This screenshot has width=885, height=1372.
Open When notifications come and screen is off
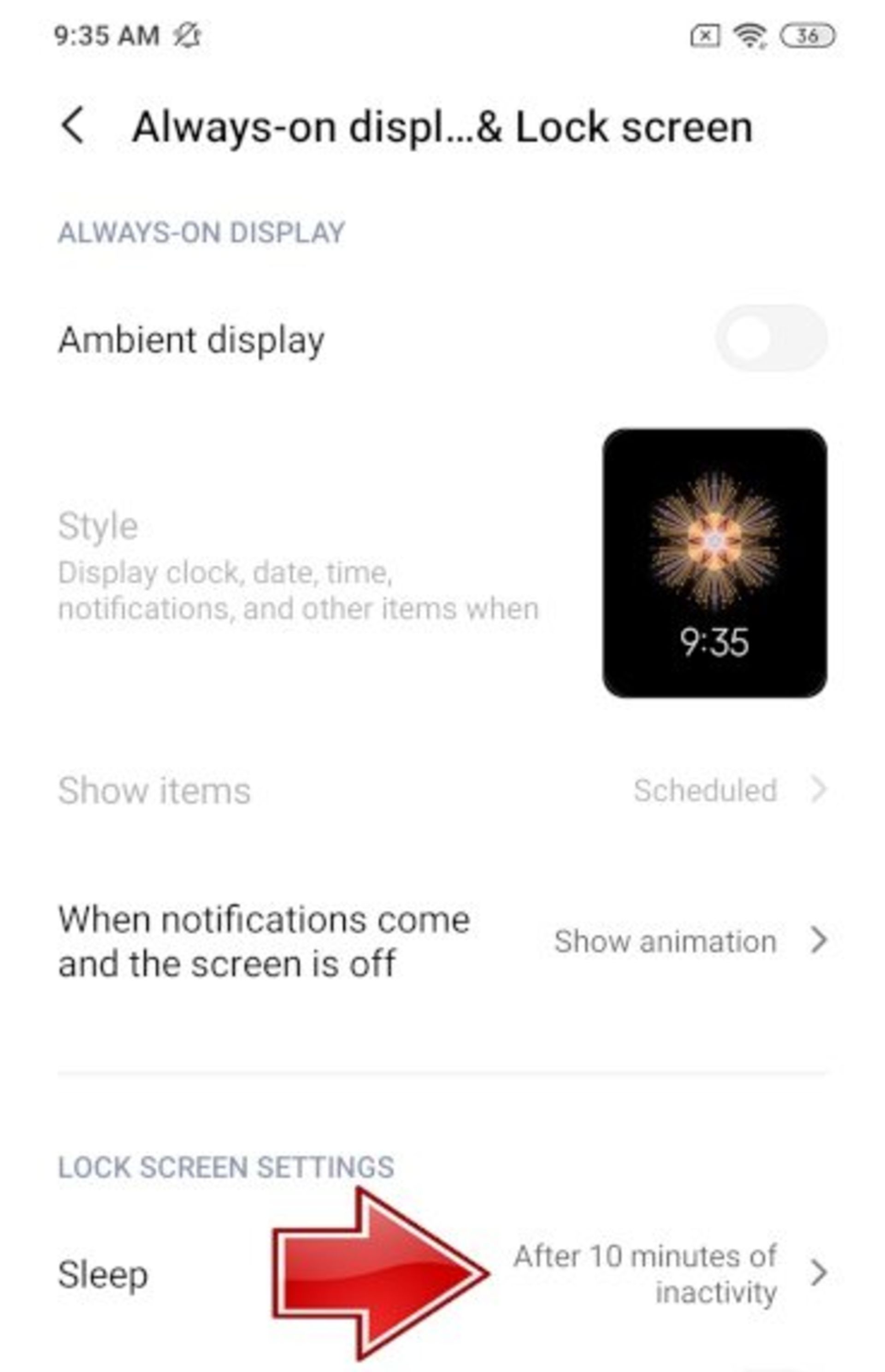(x=442, y=941)
